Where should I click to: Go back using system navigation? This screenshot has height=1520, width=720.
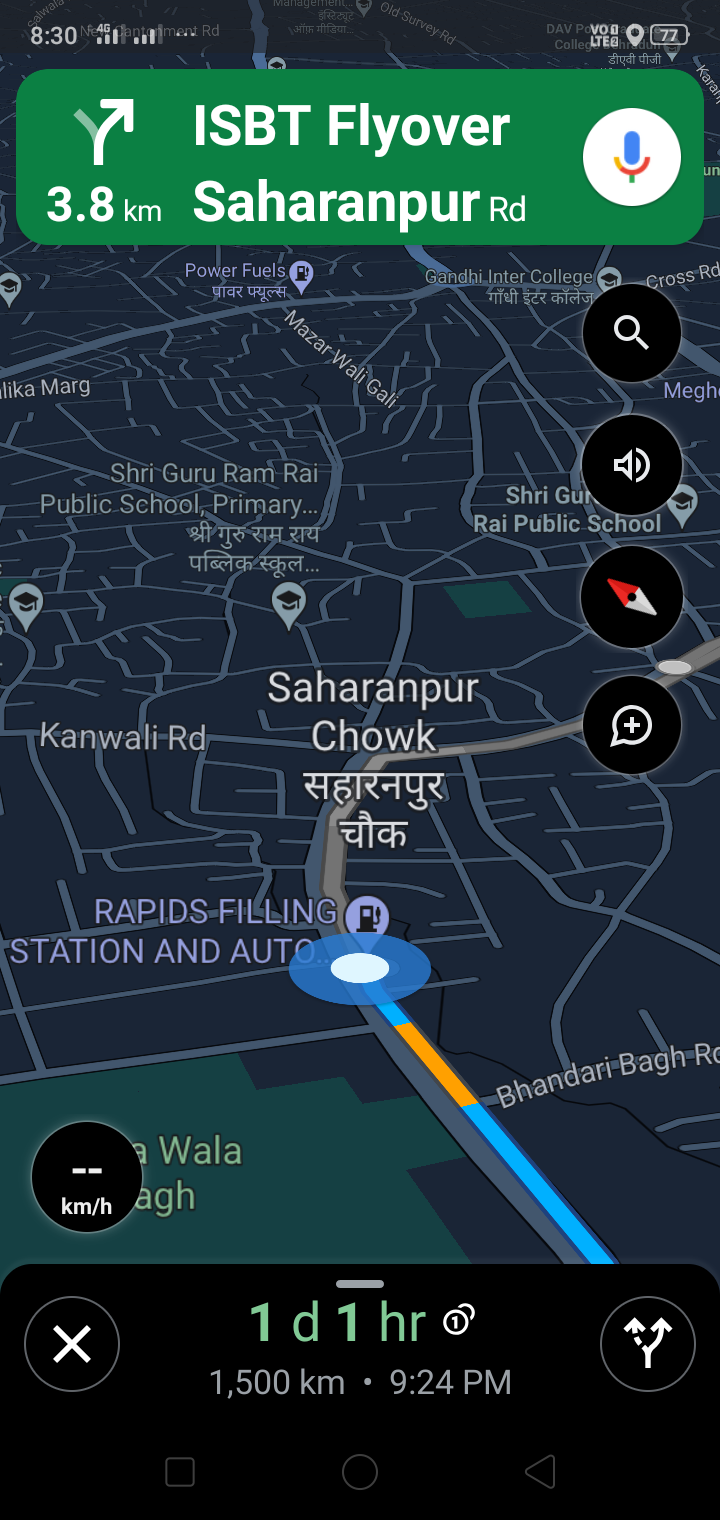point(540,1471)
